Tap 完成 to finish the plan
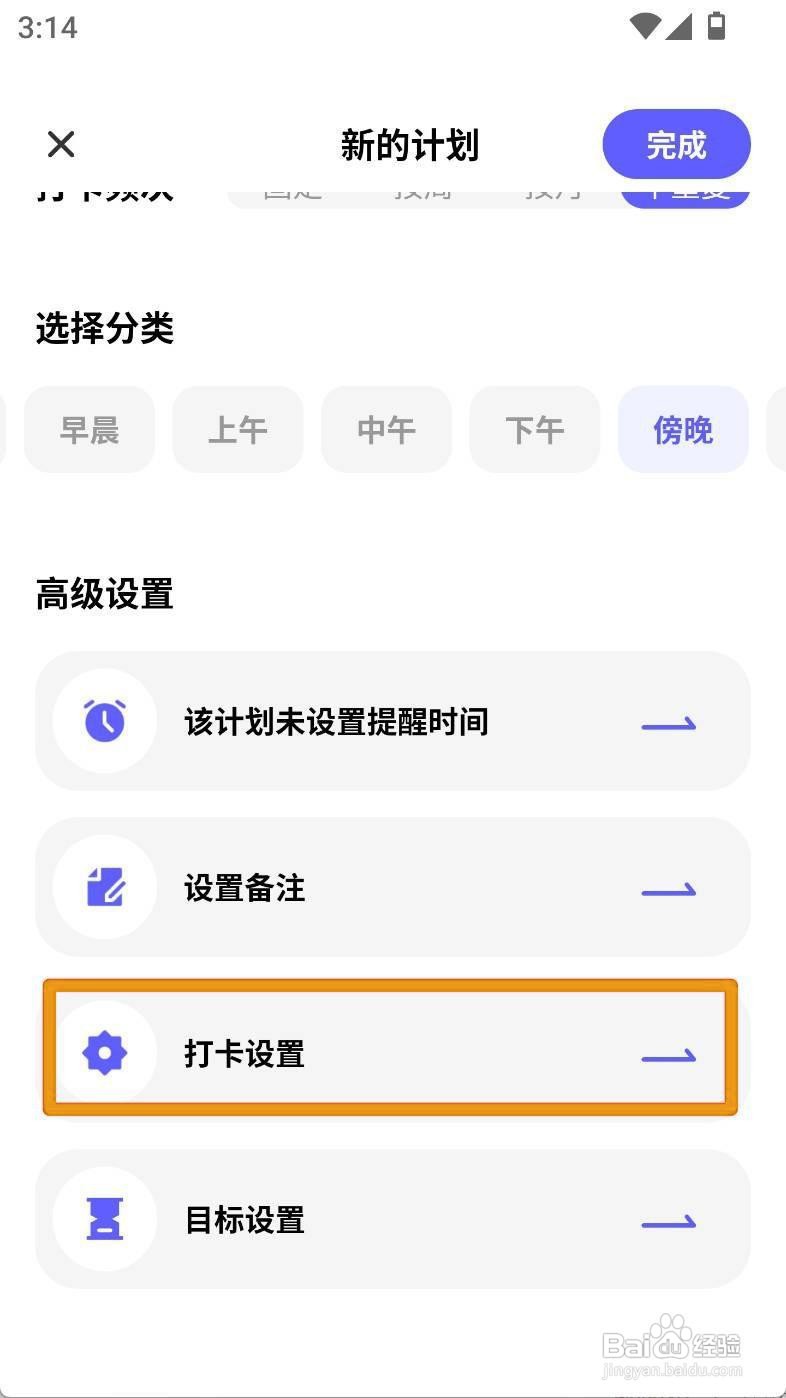This screenshot has width=786, height=1398. point(676,145)
